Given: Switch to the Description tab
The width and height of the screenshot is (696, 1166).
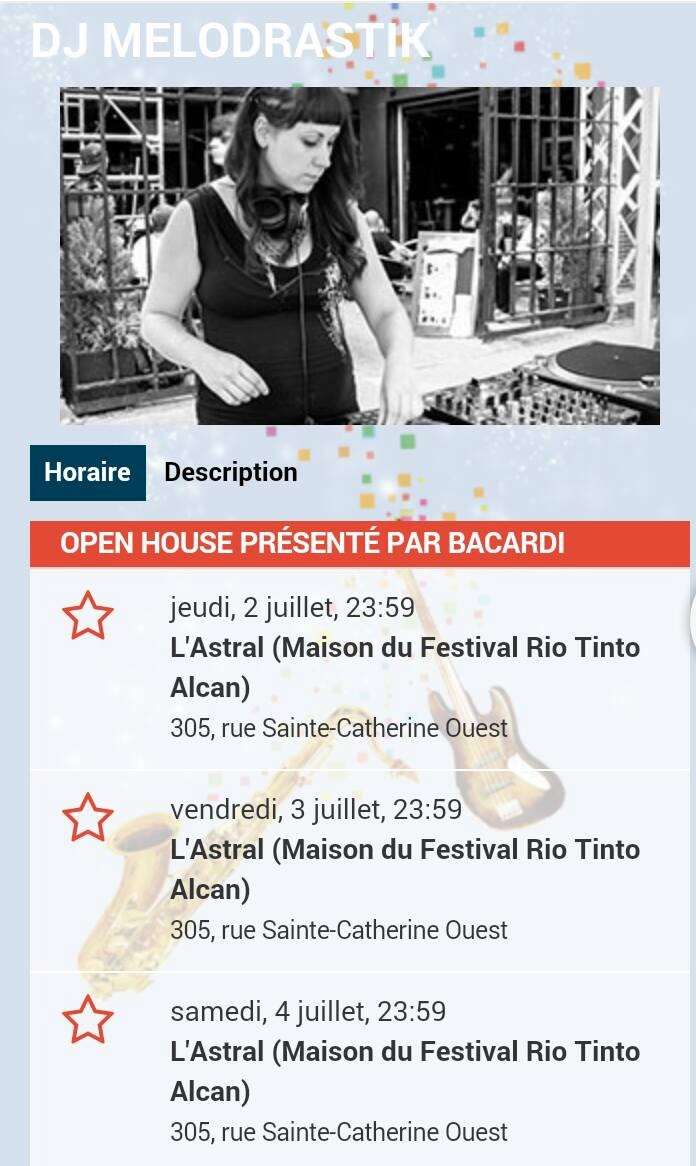Looking at the screenshot, I should (x=231, y=472).
